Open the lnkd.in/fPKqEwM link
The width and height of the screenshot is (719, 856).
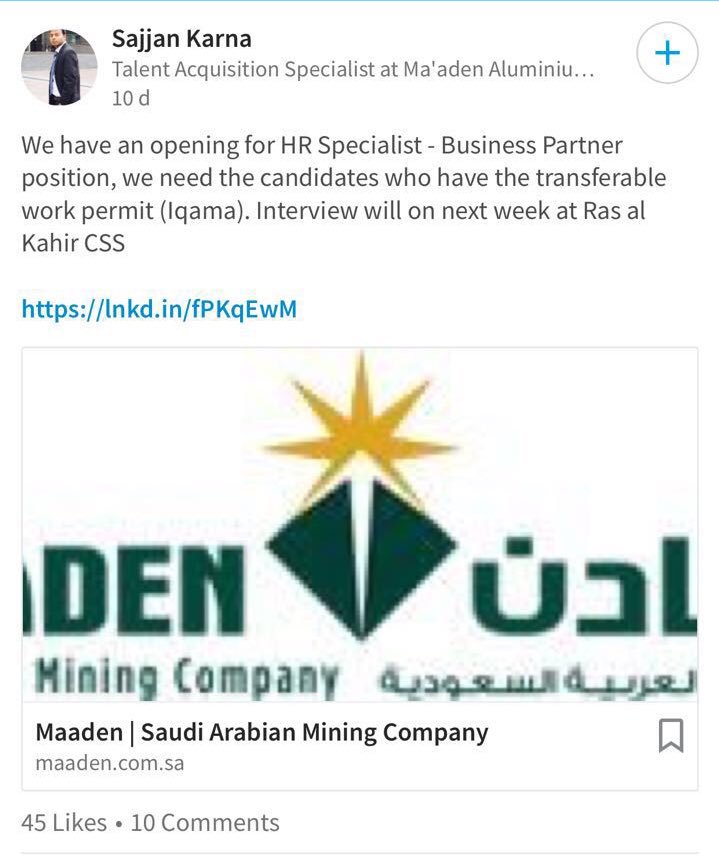point(159,309)
